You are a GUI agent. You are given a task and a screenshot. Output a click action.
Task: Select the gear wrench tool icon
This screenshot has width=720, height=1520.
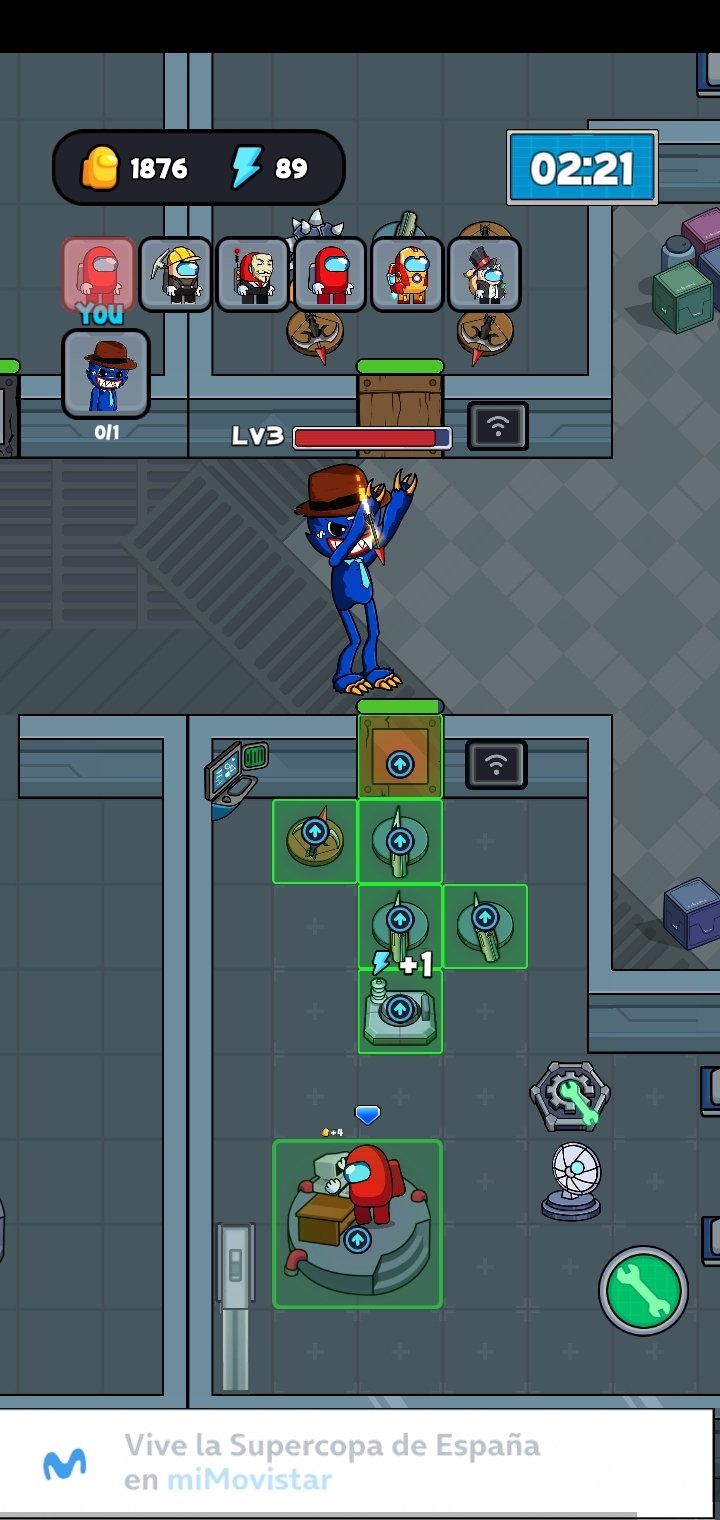click(570, 1097)
